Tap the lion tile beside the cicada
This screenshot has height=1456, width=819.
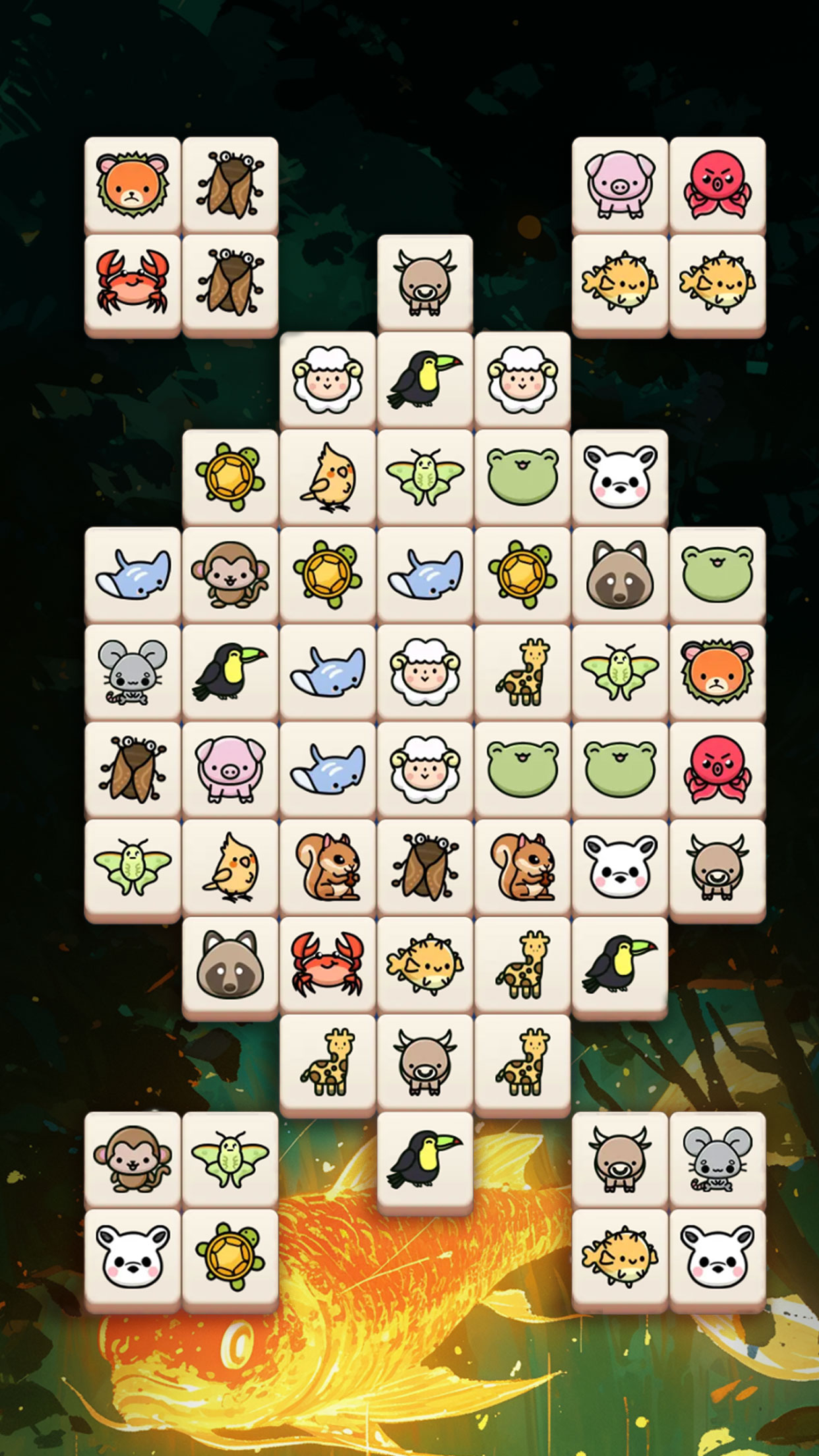[x=132, y=186]
